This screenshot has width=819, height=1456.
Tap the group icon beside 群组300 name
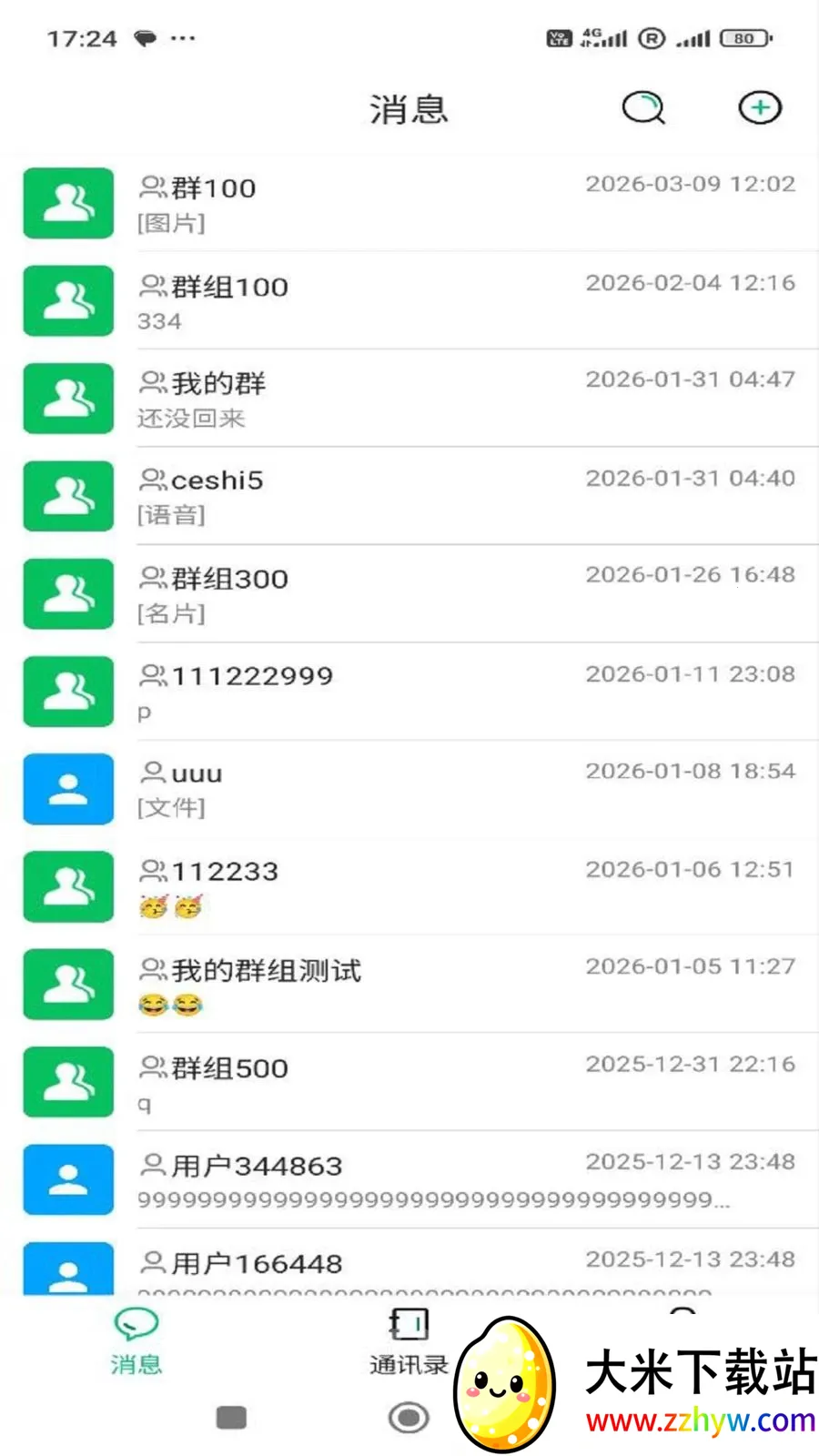pyautogui.click(x=152, y=579)
